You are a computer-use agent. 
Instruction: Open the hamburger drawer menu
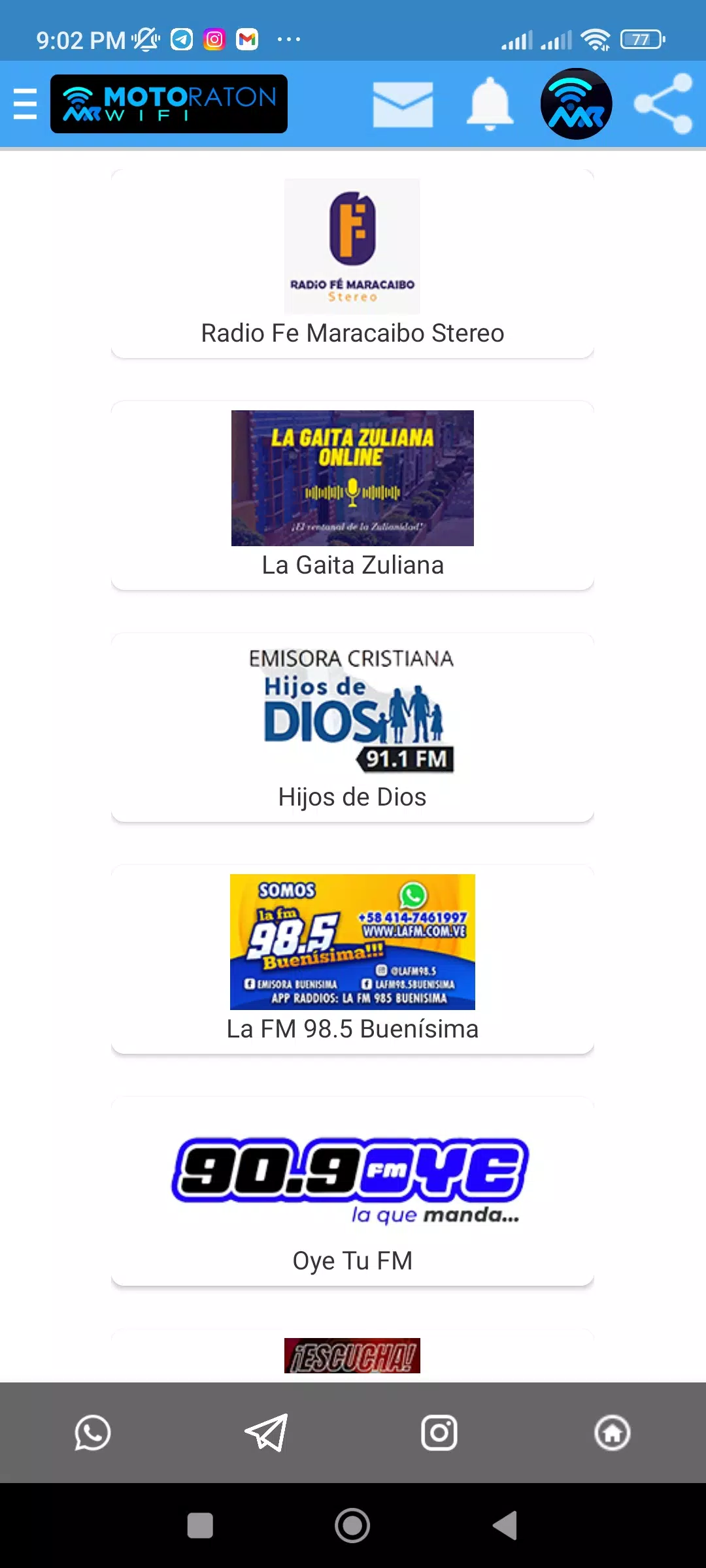click(x=25, y=104)
